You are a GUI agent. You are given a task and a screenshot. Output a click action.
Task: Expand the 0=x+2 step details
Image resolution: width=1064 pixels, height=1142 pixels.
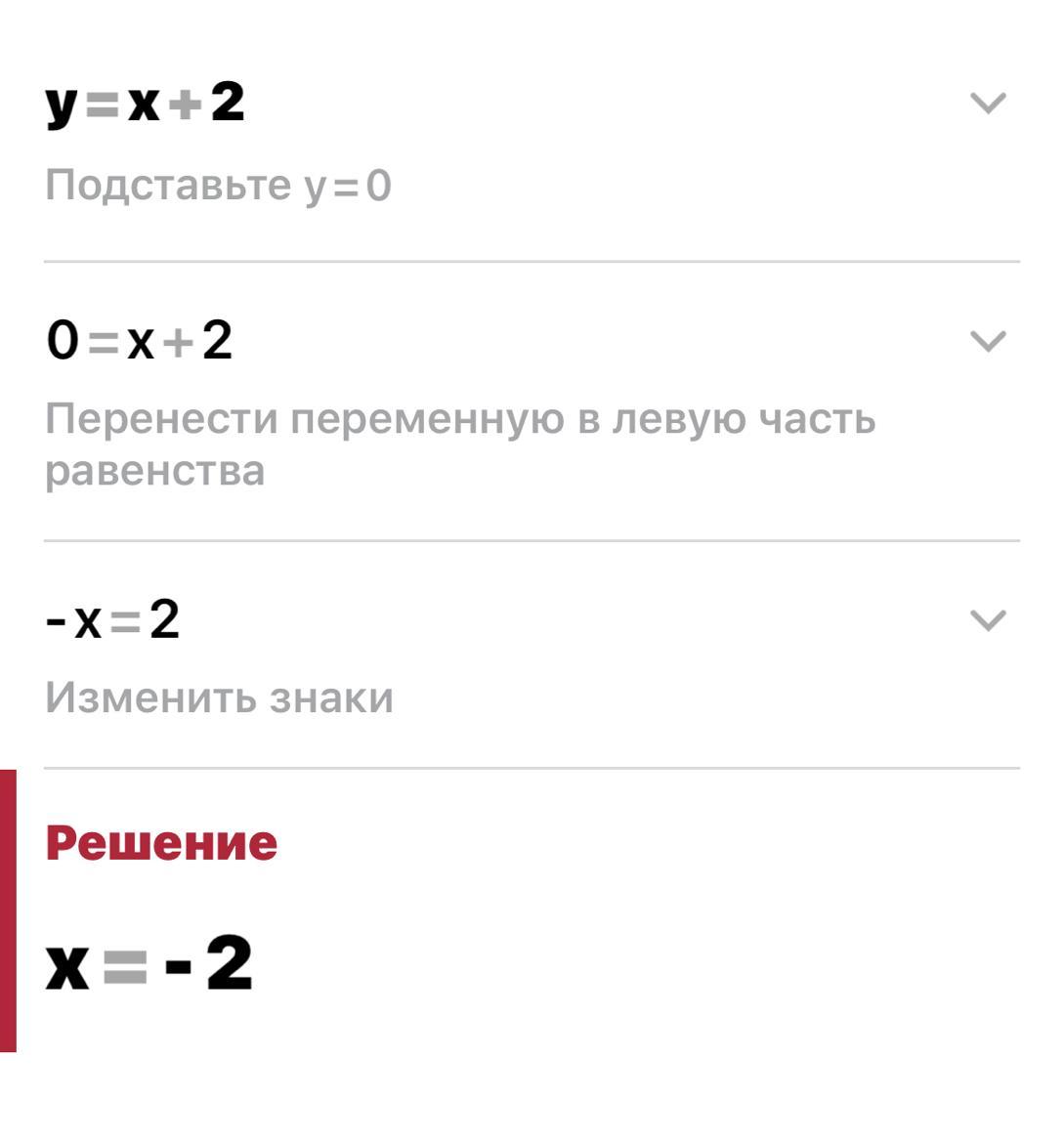[x=988, y=341]
